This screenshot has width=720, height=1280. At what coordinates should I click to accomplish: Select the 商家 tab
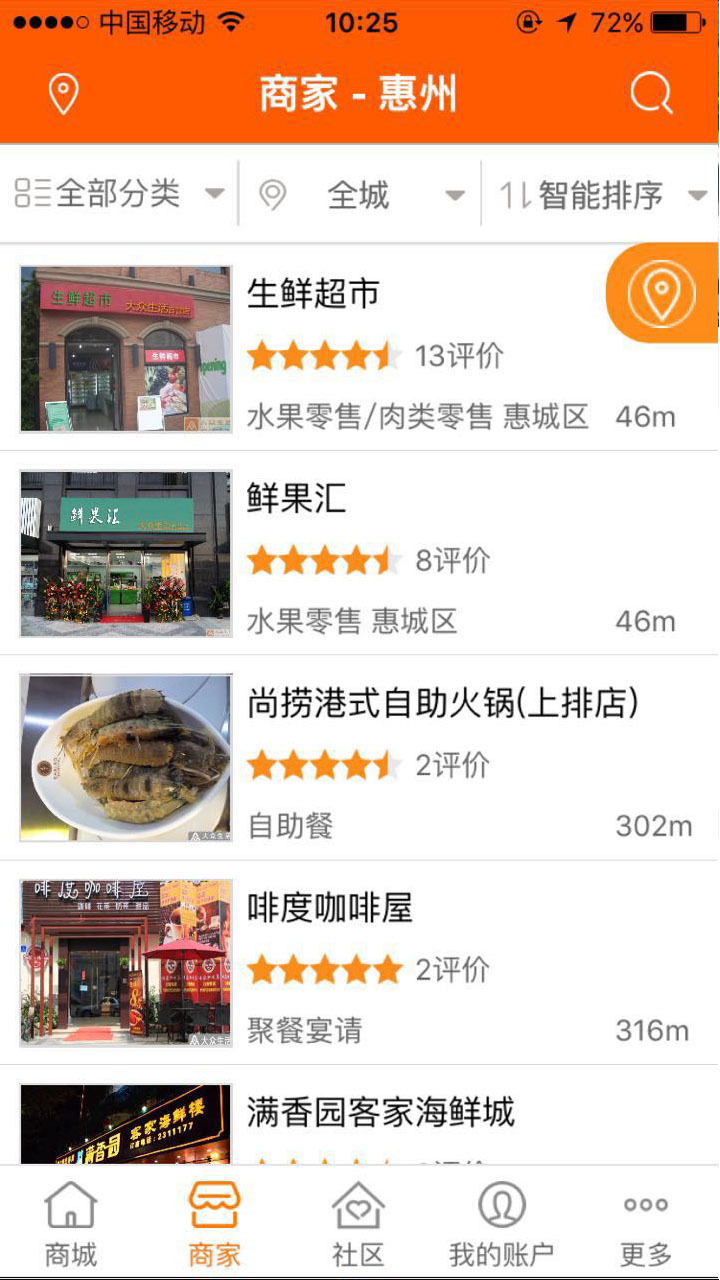pyautogui.click(x=215, y=1223)
